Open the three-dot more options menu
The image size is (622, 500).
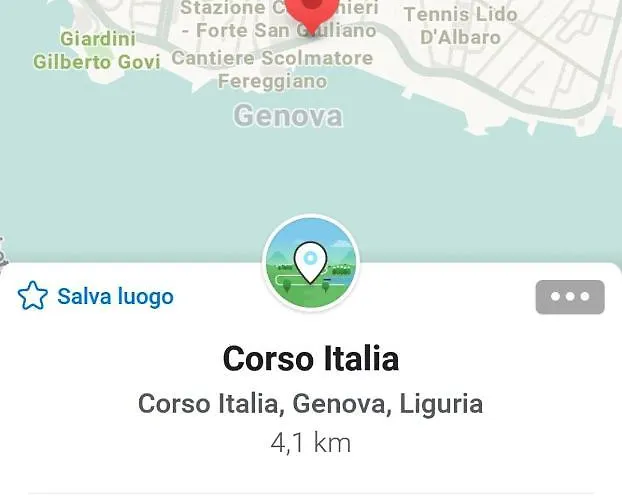(570, 297)
